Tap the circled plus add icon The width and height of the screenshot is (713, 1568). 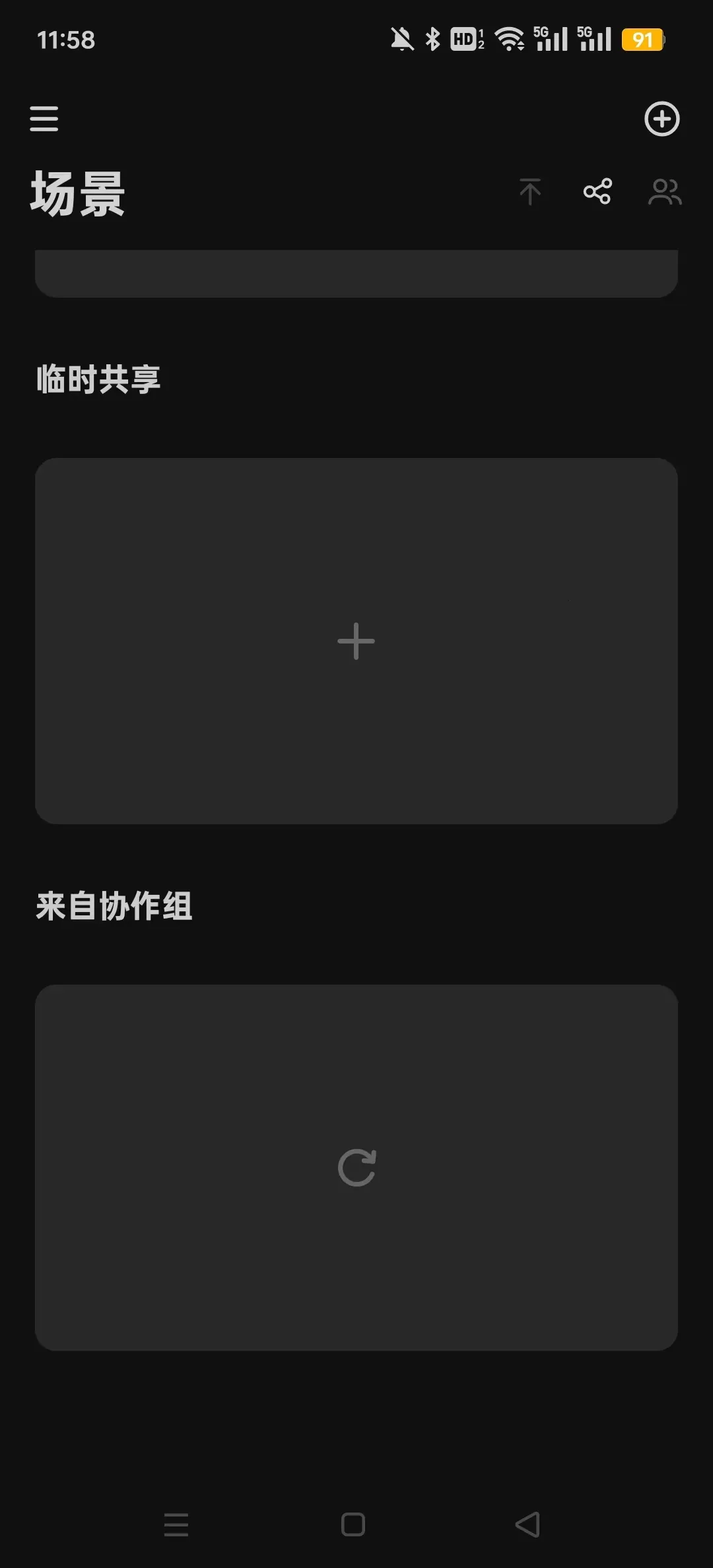(x=662, y=119)
